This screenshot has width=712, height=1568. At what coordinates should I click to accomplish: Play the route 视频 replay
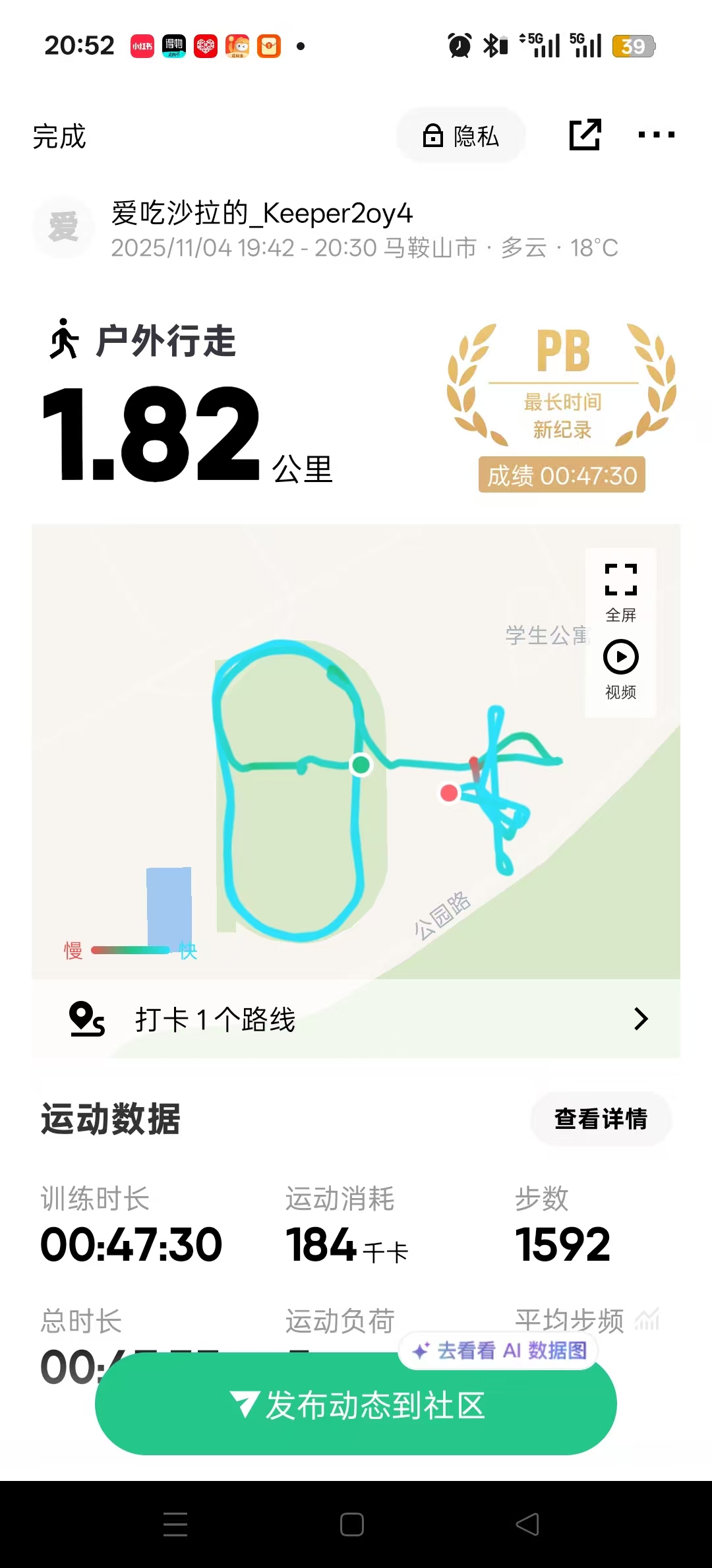pyautogui.click(x=620, y=669)
